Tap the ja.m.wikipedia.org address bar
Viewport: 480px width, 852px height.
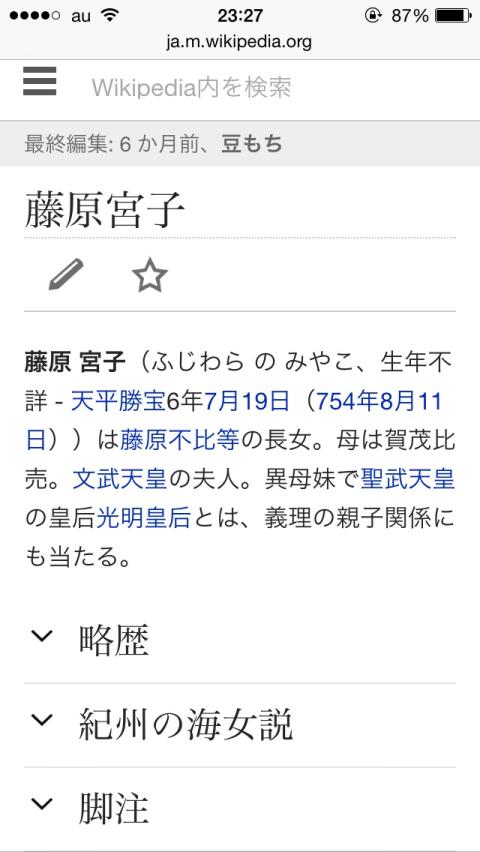coord(240,42)
